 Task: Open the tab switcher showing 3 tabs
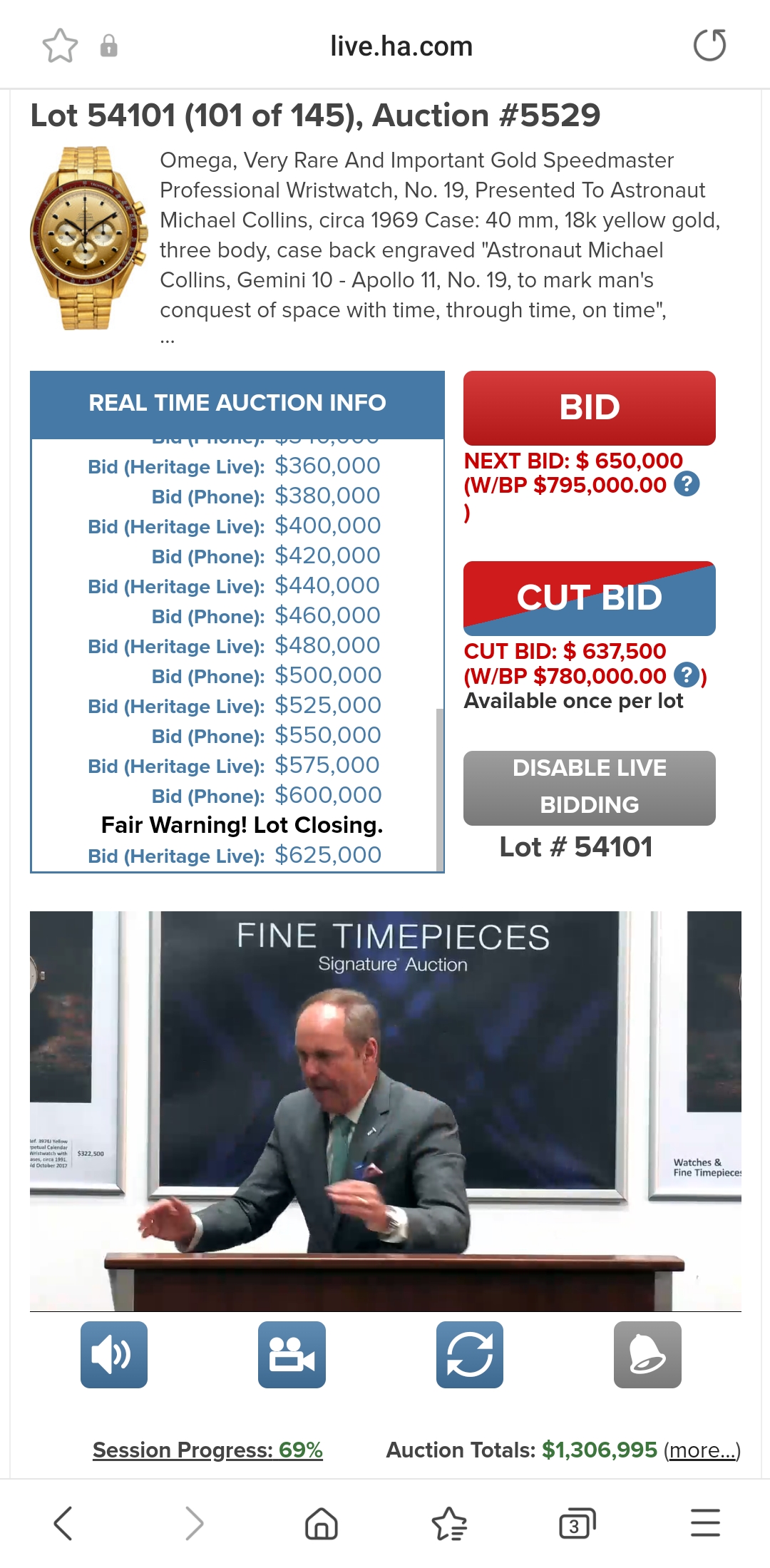tap(576, 1523)
